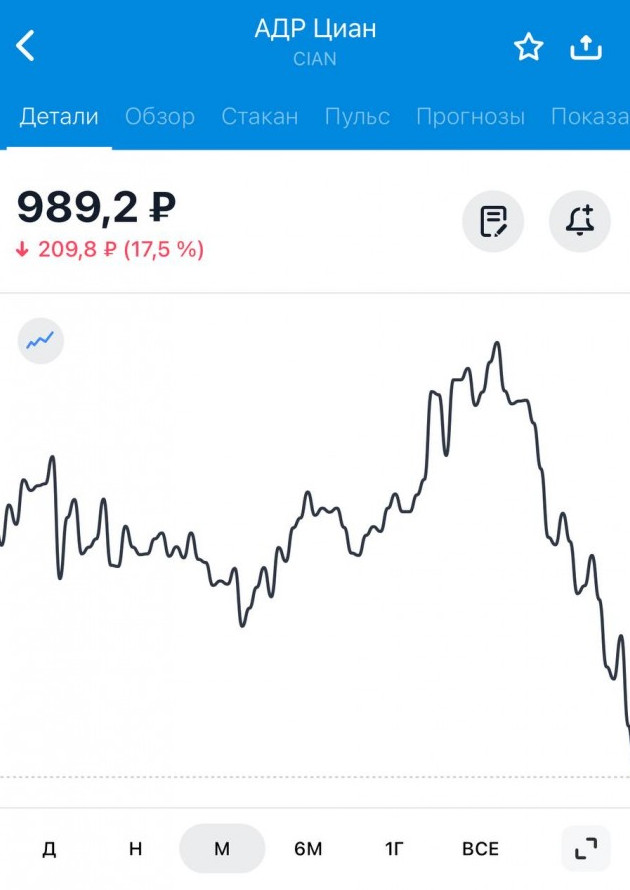Select the Н week chart period
Image resolution: width=630 pixels, height=890 pixels.
tap(136, 849)
